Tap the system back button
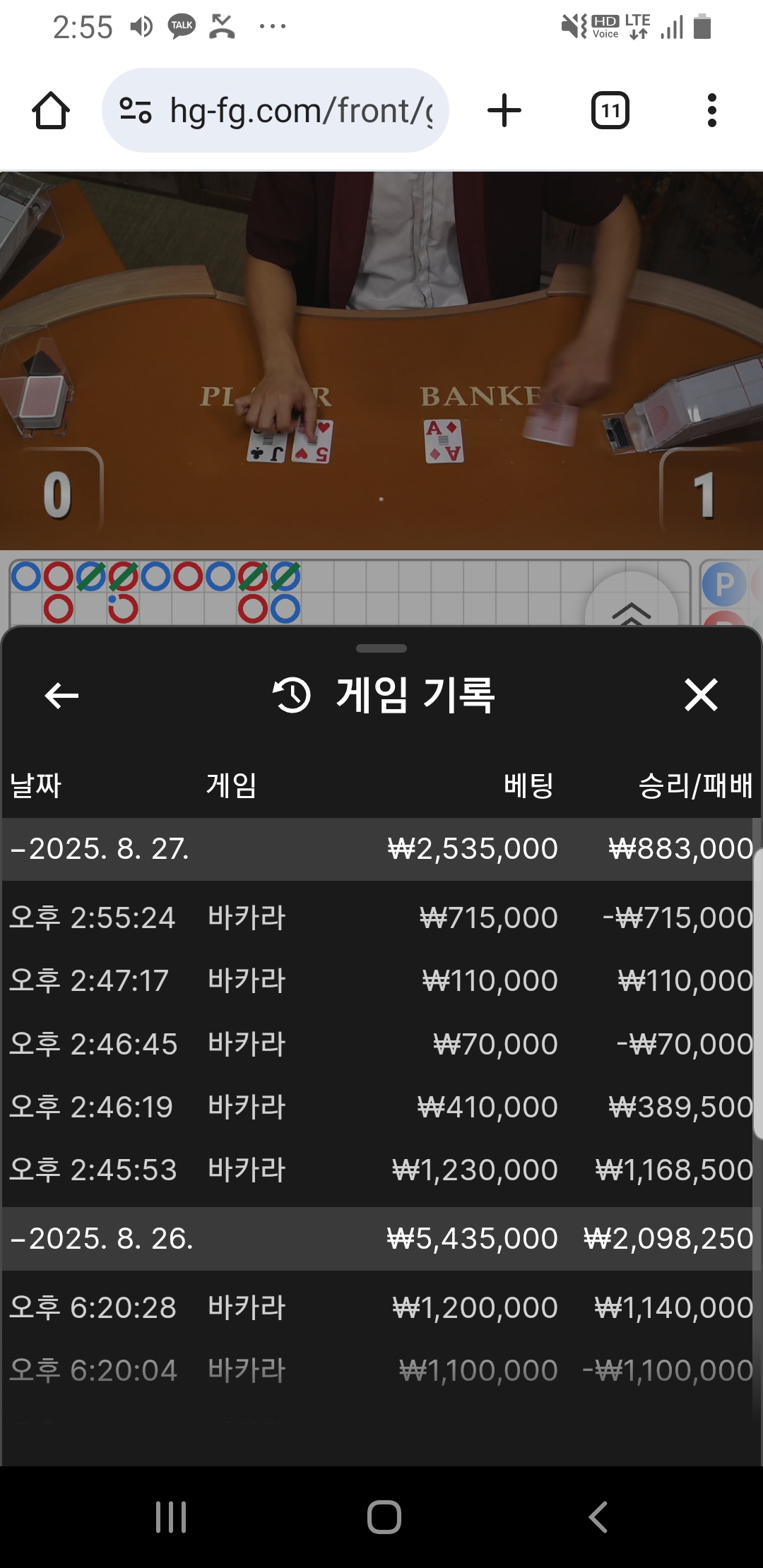 pyautogui.click(x=598, y=1517)
